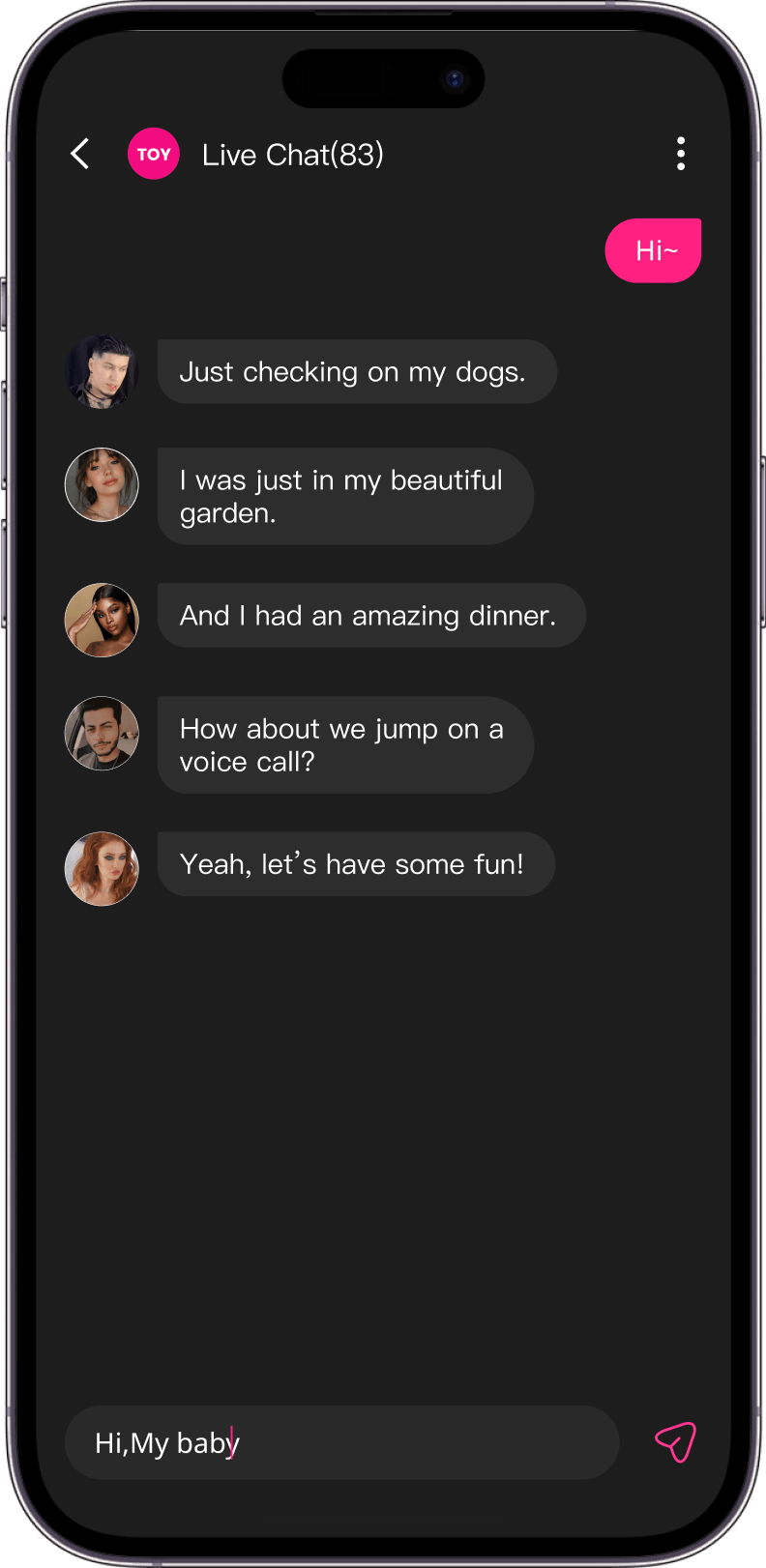Go back from Live Chat
Image resolution: width=766 pixels, height=1568 pixels.
pyautogui.click(x=80, y=154)
